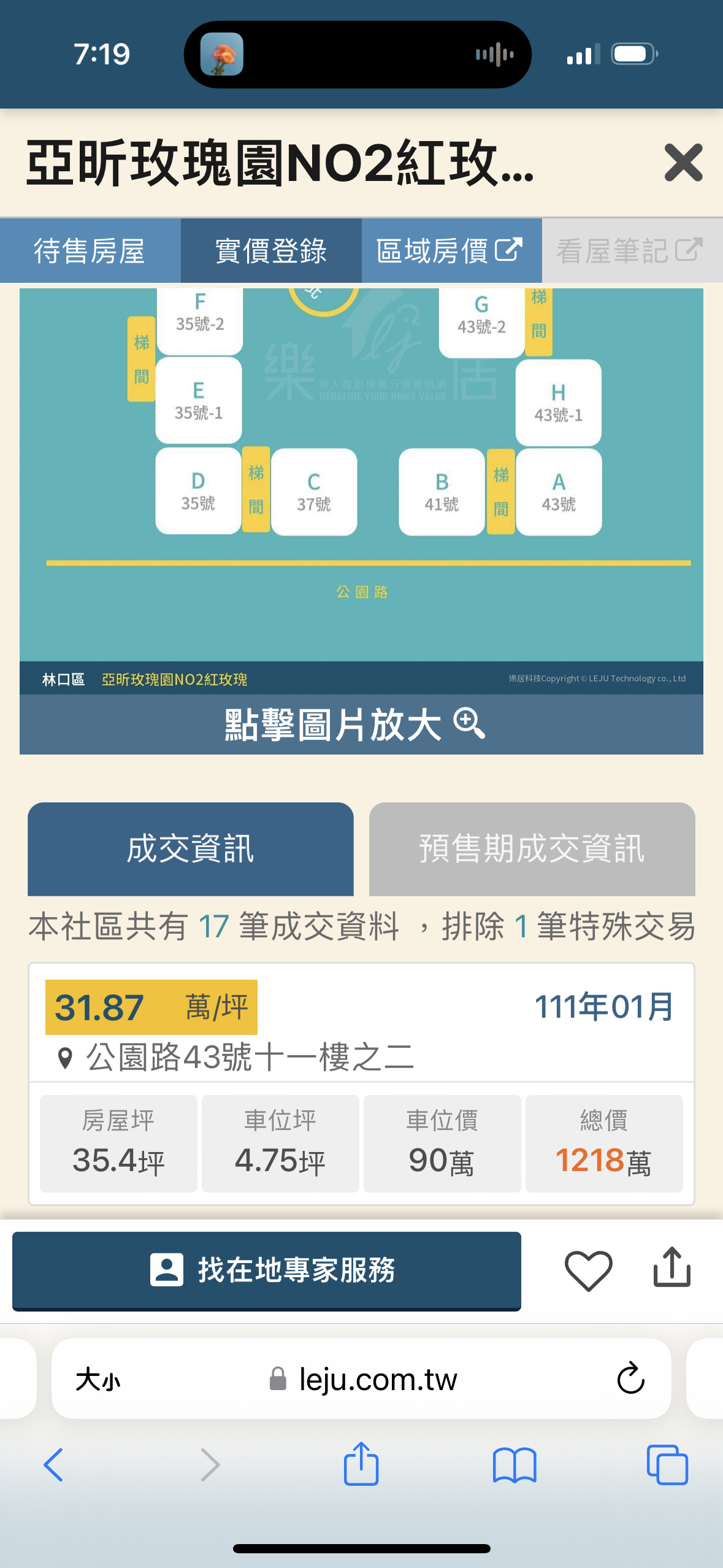
Task: Close the 亞昕玫瑰園NO2紅玫瑰 detail panel
Action: pos(683,163)
